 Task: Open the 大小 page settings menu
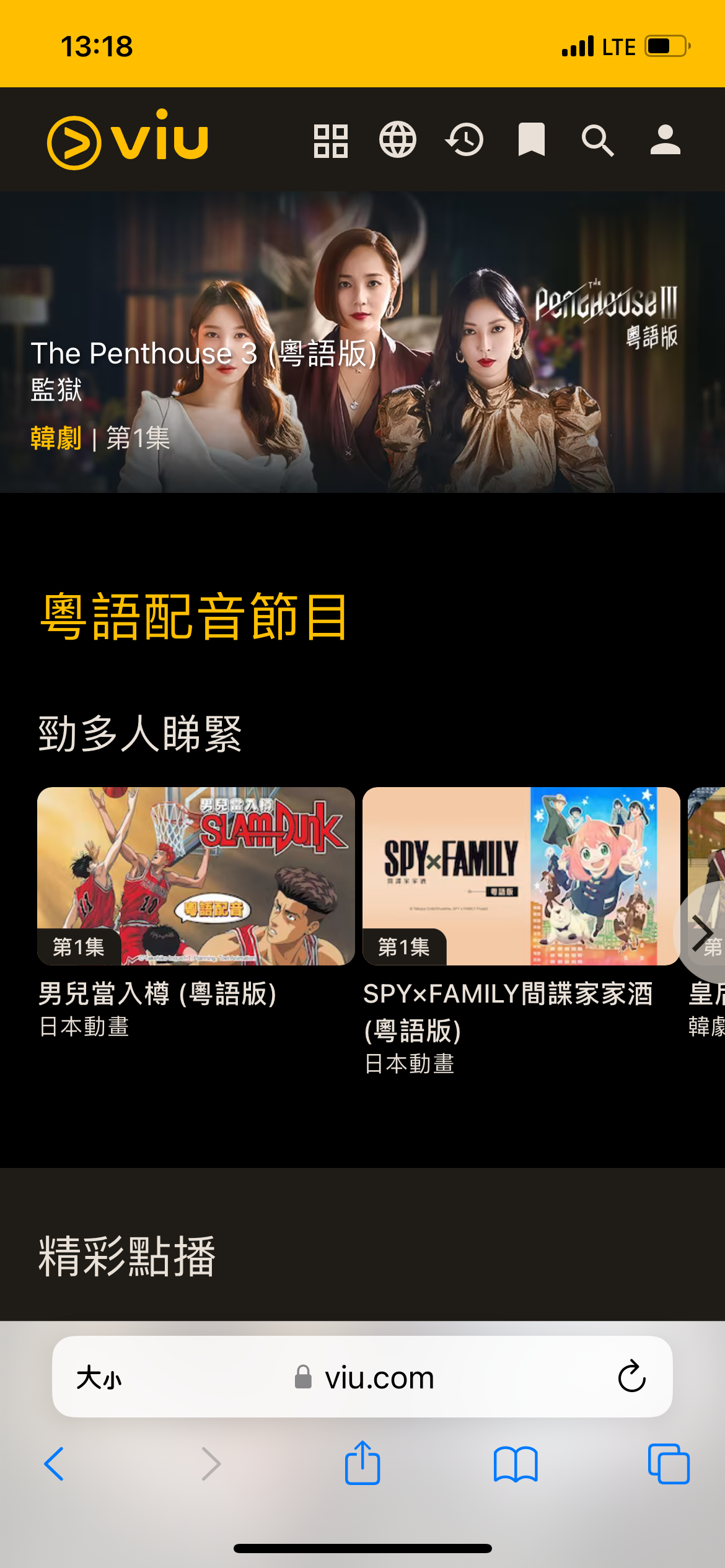[99, 1377]
